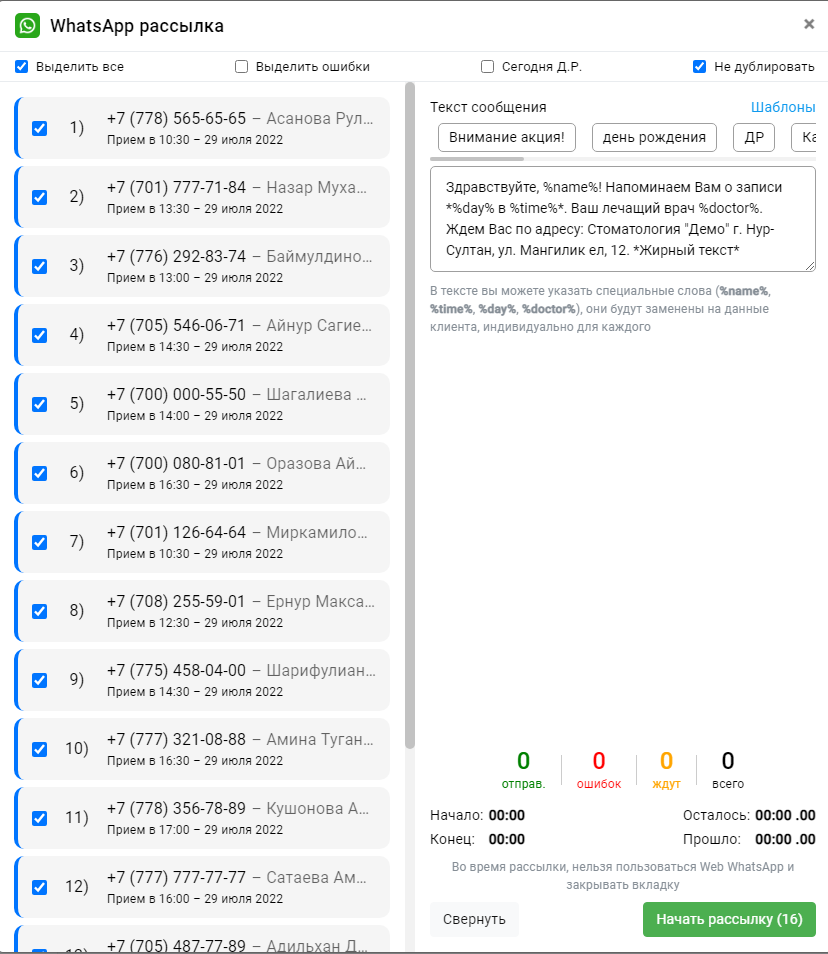The image size is (828, 954).
Task: Close the WhatsApp рассылка dialog
Action: pyautogui.click(x=809, y=24)
